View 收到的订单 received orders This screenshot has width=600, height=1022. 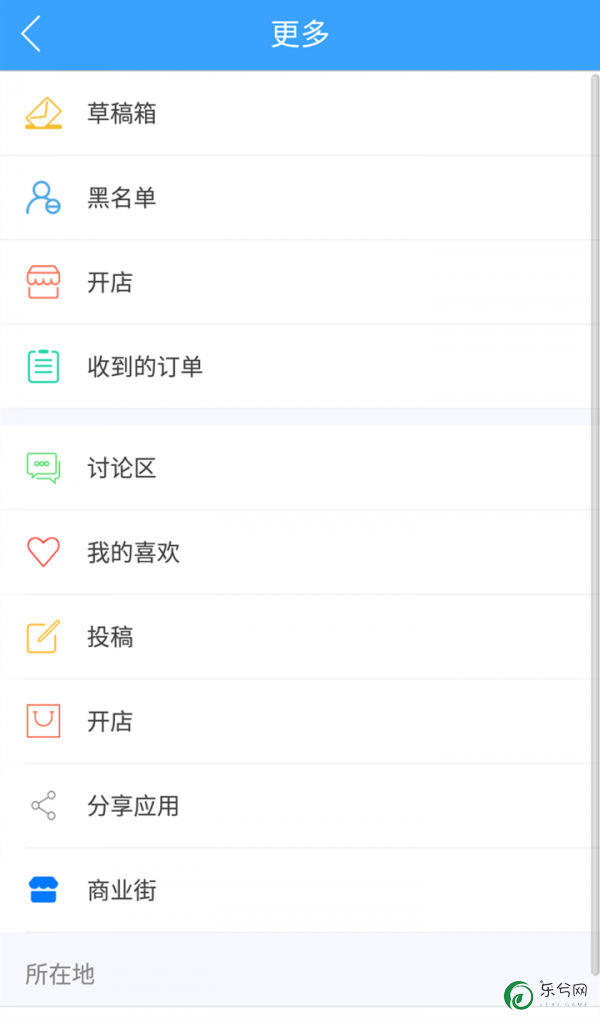[295, 367]
